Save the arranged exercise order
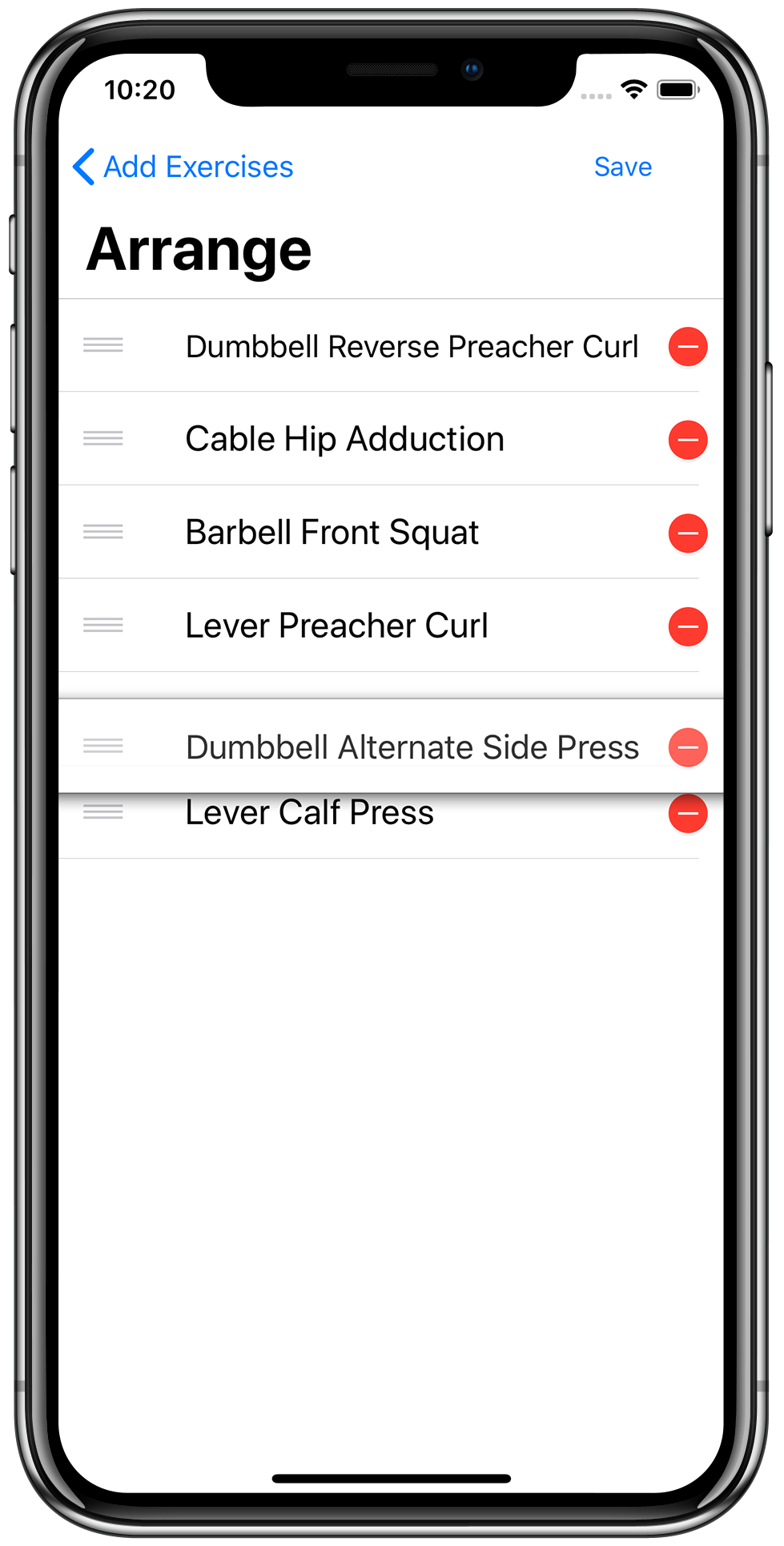The image size is (784, 1546). click(622, 167)
